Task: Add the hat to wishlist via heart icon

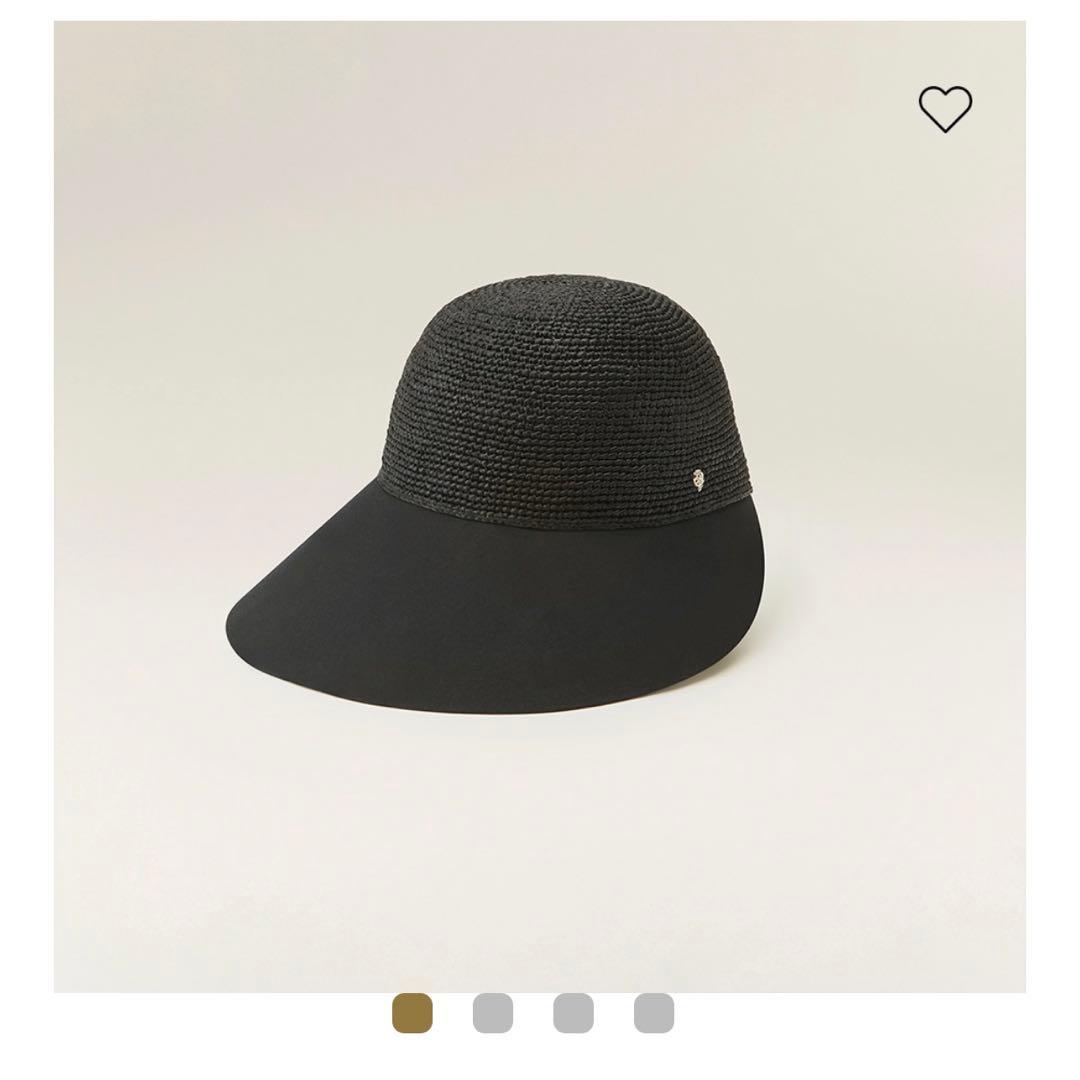Action: click(x=945, y=108)
